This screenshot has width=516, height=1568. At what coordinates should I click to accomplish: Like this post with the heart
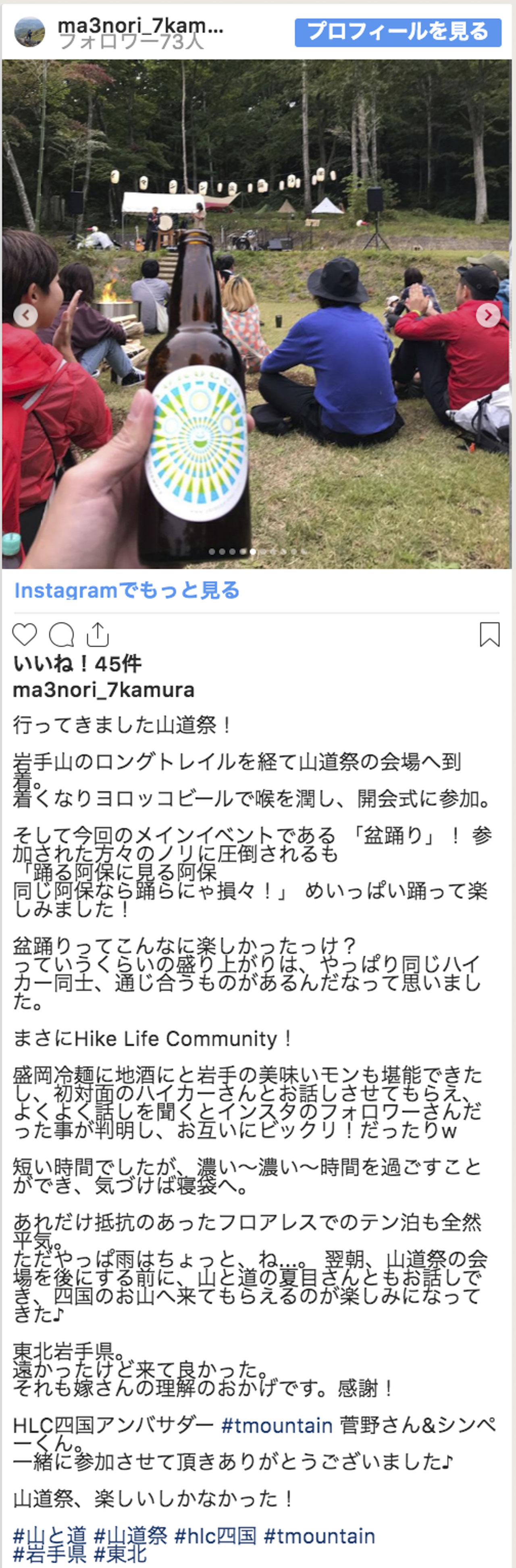point(25,634)
